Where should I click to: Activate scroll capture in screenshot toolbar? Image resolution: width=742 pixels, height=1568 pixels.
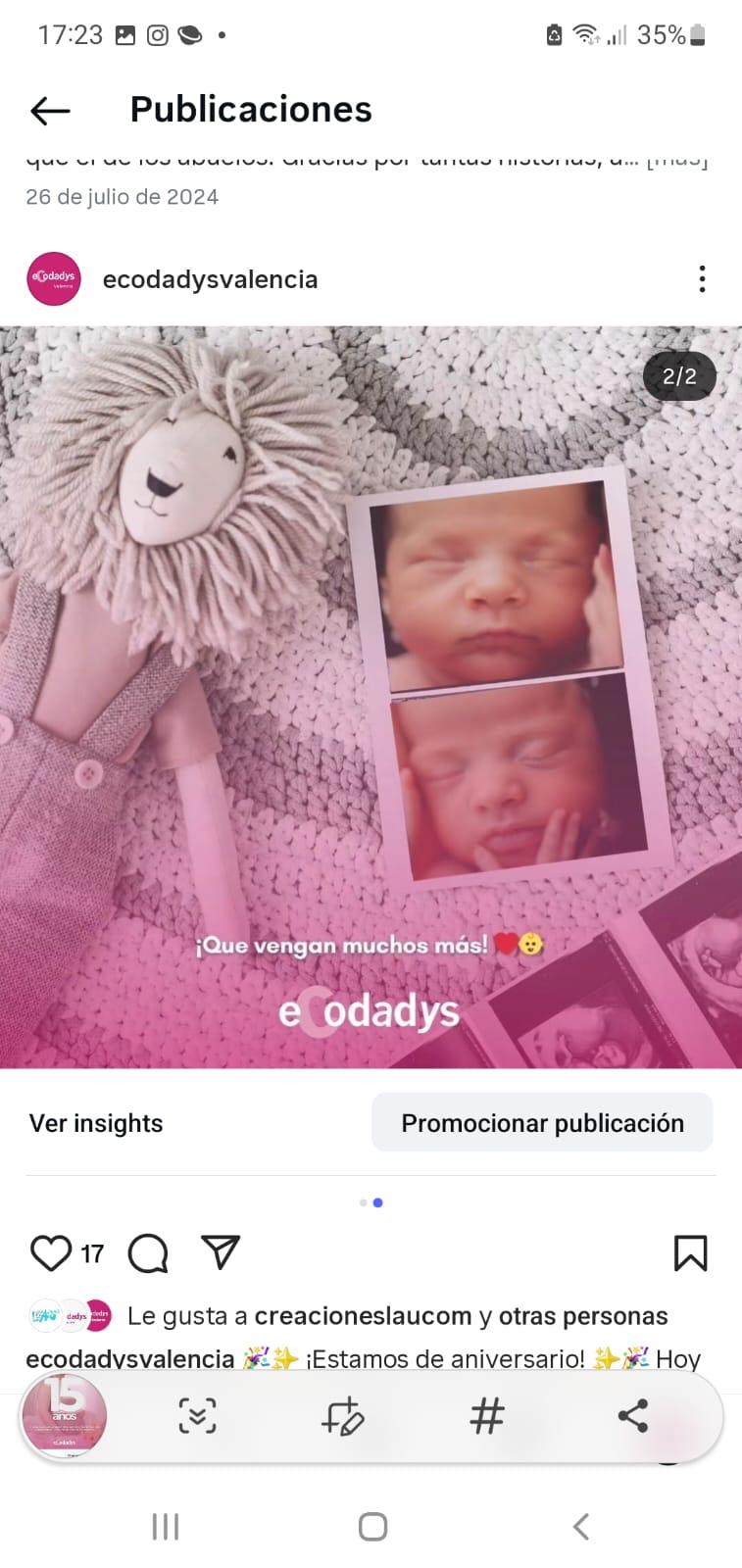point(197,1416)
